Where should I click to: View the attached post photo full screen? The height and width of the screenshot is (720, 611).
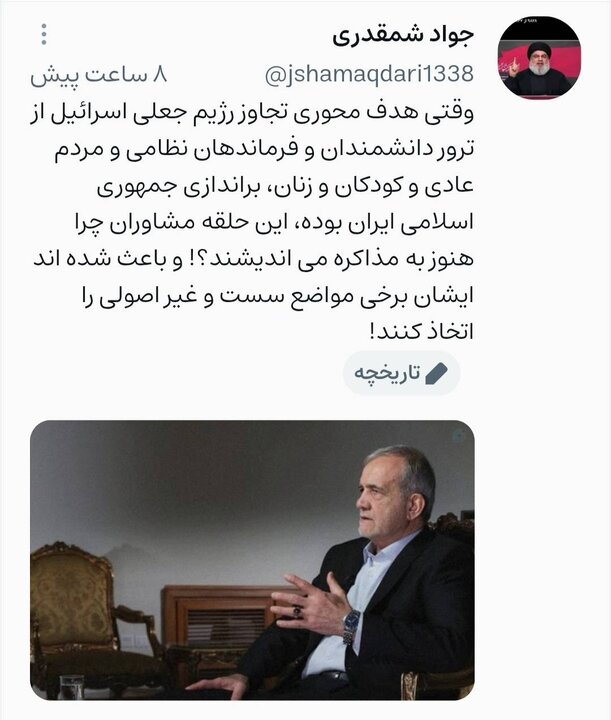click(x=252, y=560)
